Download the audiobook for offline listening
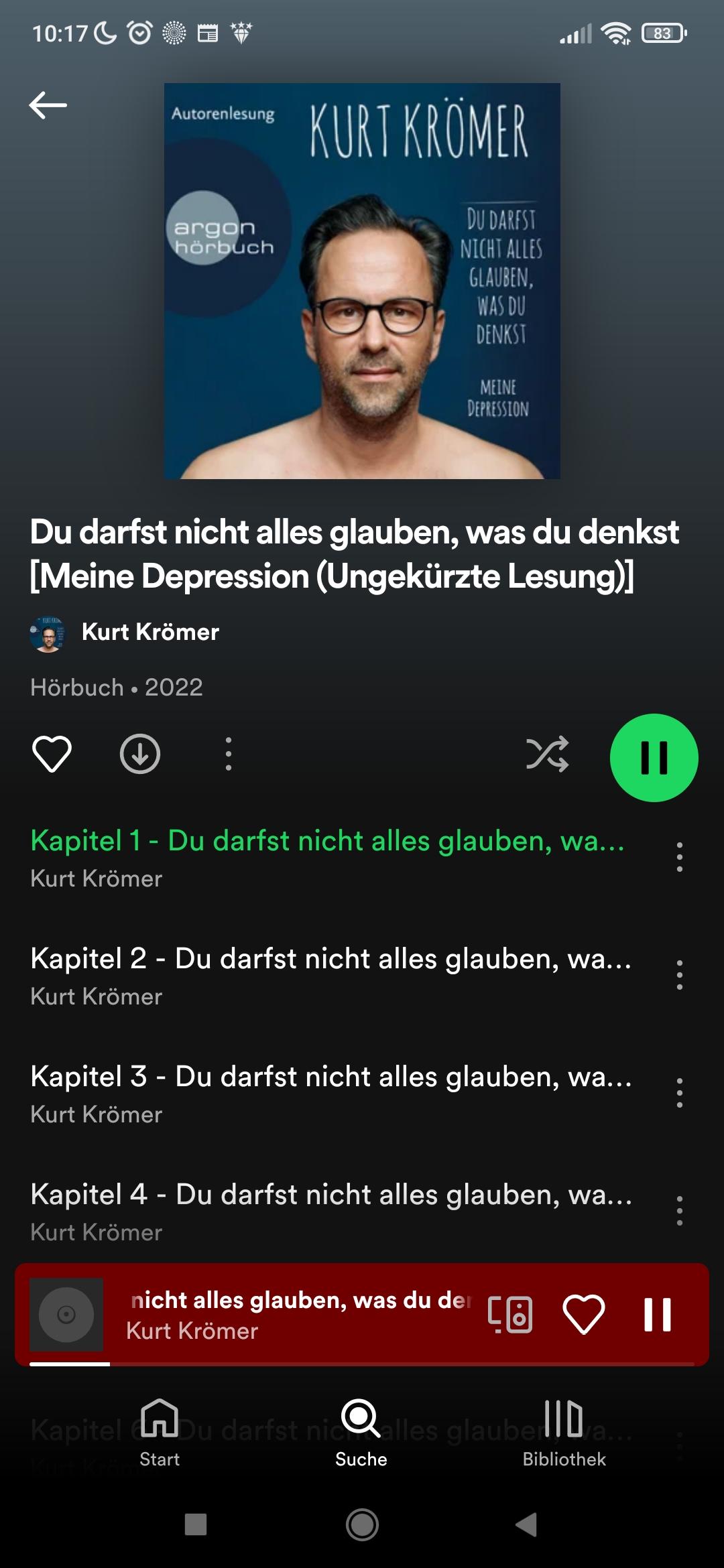The height and width of the screenshot is (1568, 724). pos(140,755)
